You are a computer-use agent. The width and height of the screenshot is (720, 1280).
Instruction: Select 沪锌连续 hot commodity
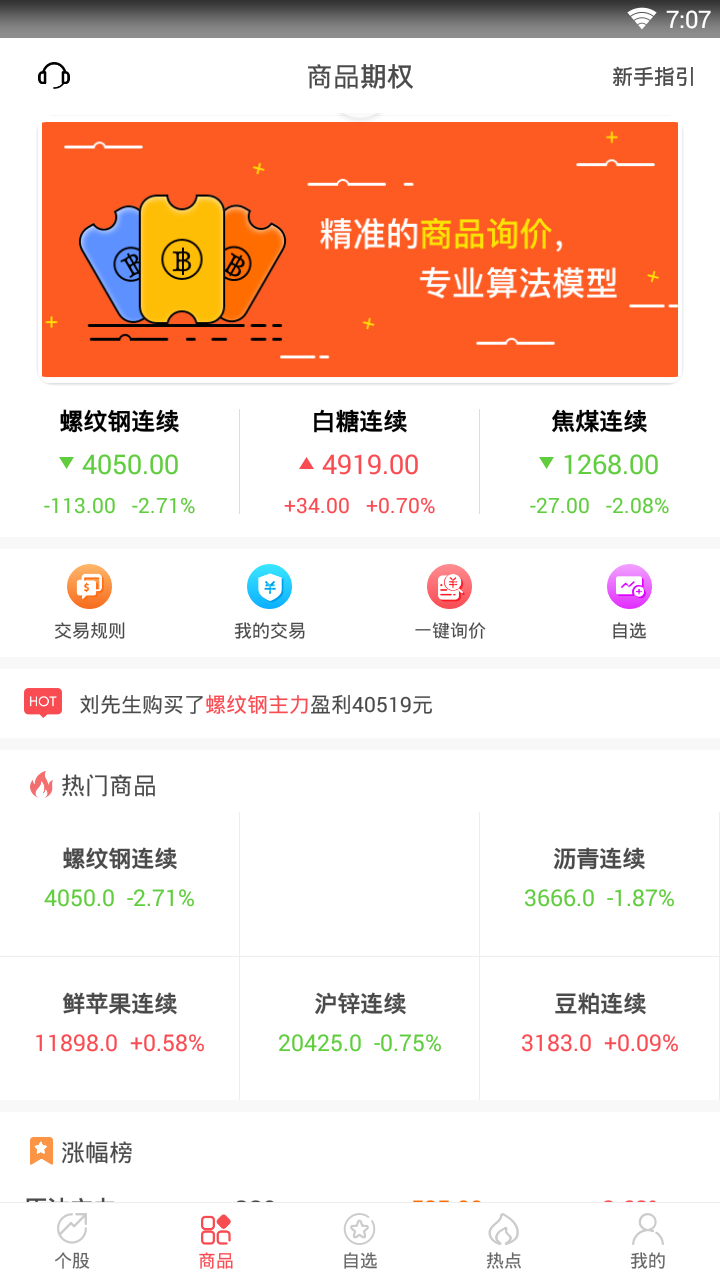tap(360, 1023)
